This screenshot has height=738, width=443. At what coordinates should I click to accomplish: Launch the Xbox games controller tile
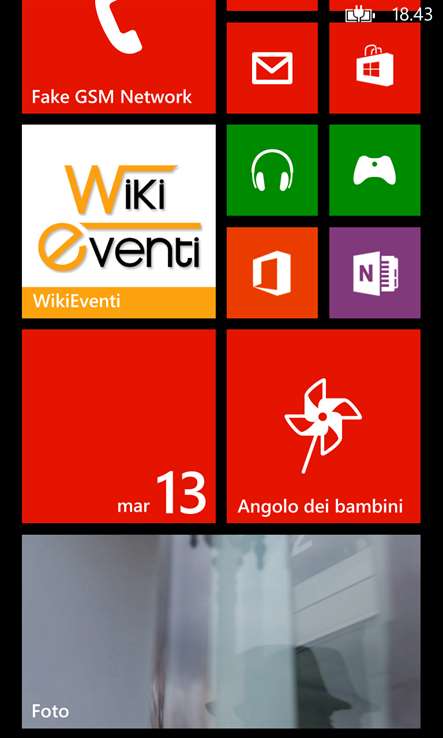tap(375, 170)
